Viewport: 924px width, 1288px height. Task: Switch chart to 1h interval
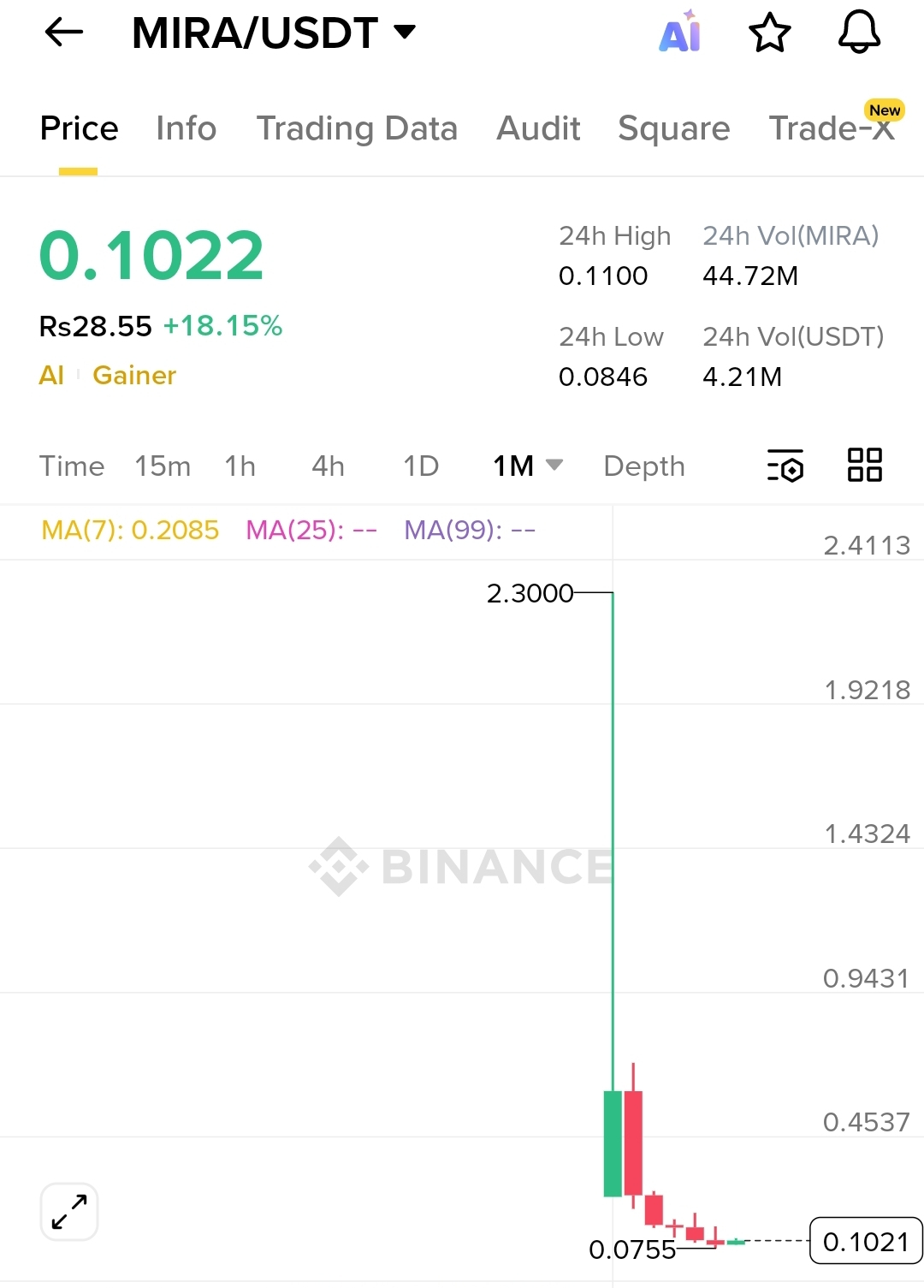(240, 466)
